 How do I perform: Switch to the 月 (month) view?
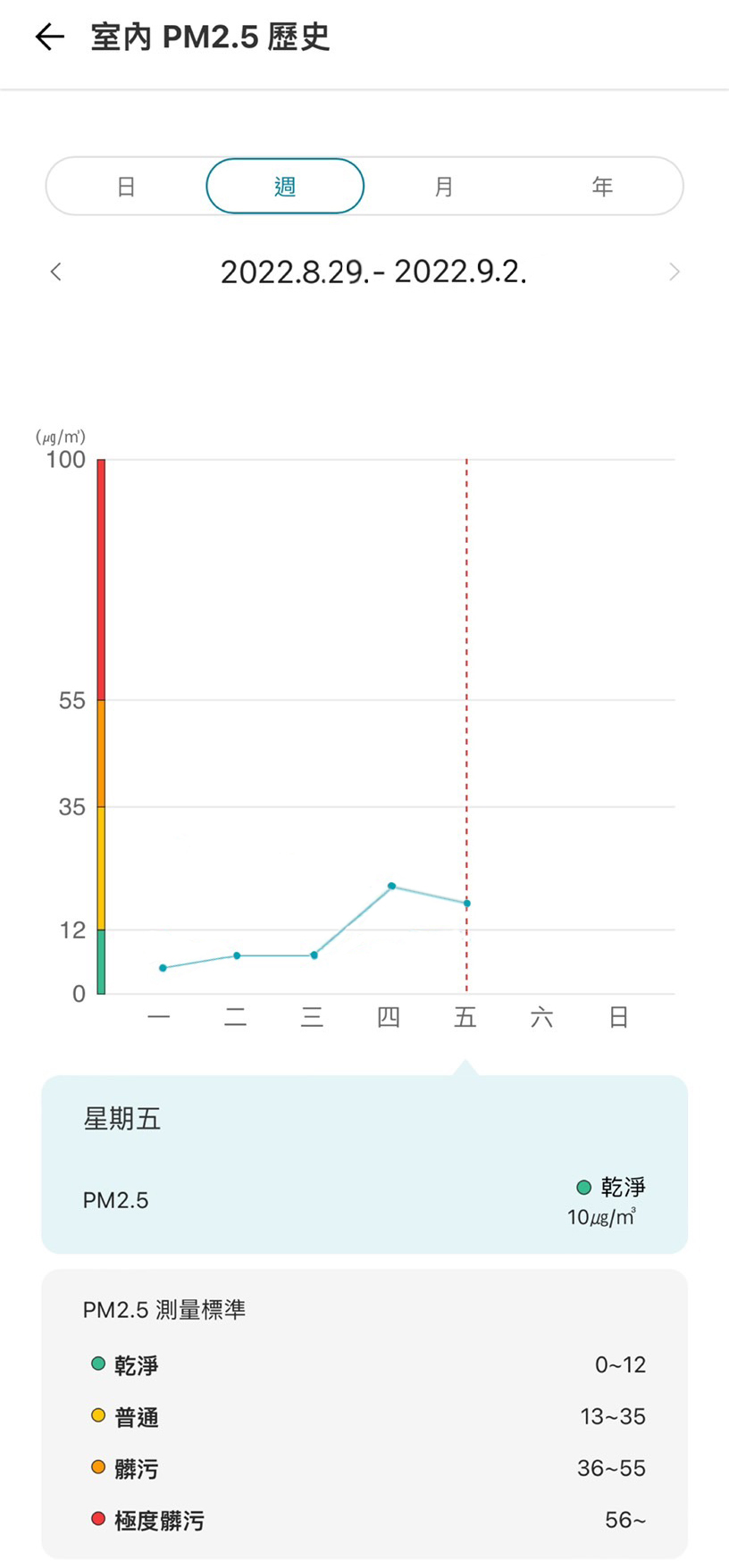pyautogui.click(x=444, y=187)
